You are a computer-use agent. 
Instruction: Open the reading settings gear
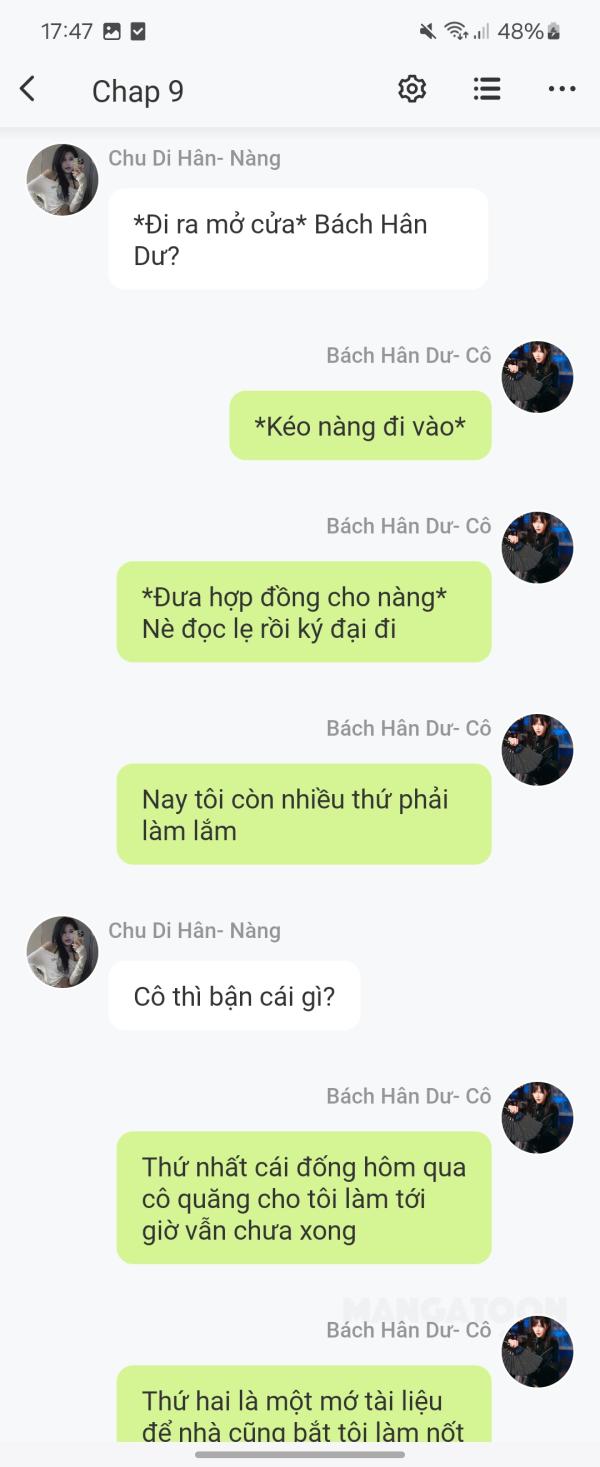412,90
